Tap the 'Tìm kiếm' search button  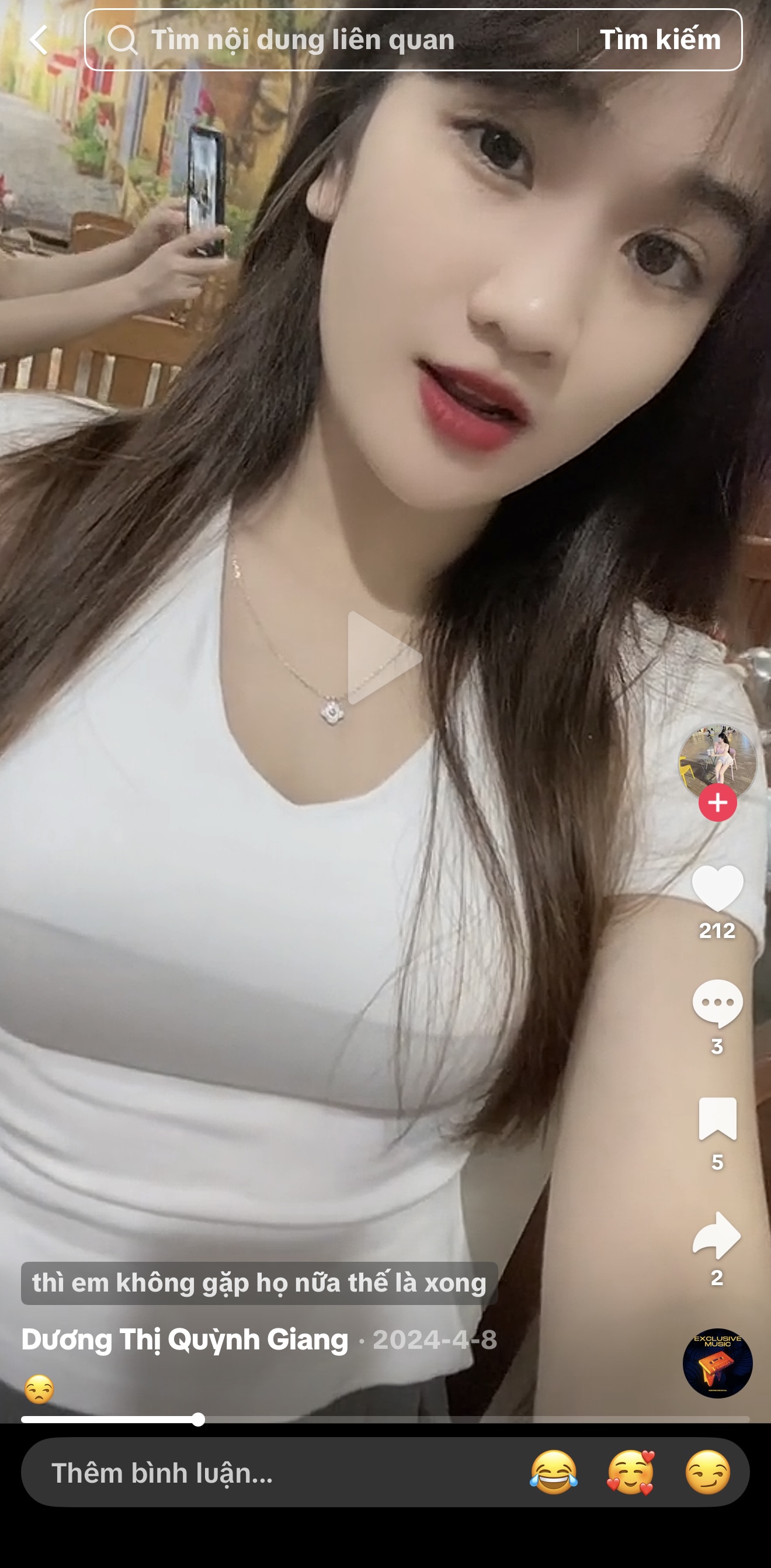click(x=659, y=40)
